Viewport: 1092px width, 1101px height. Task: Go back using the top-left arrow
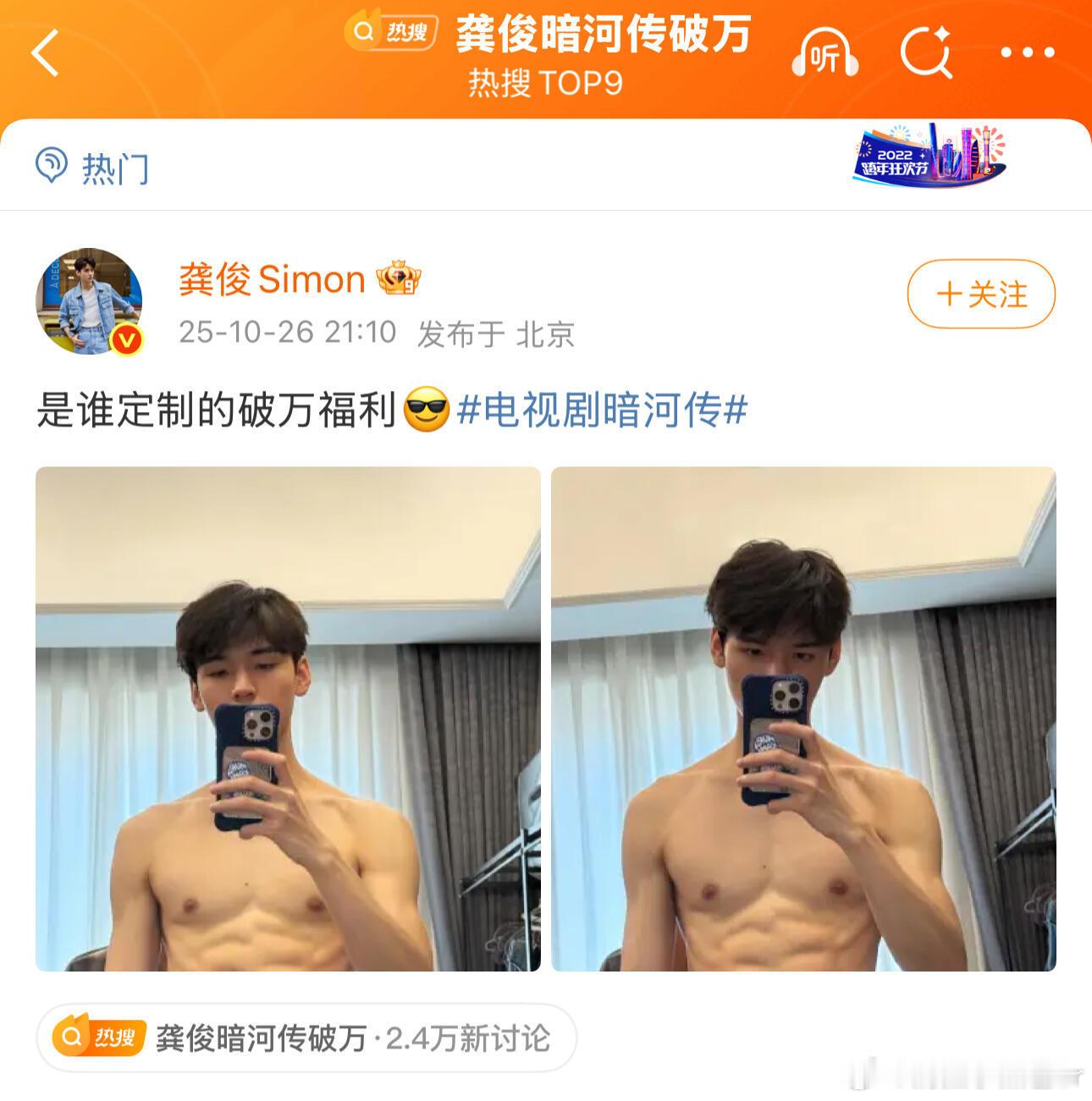(x=46, y=54)
